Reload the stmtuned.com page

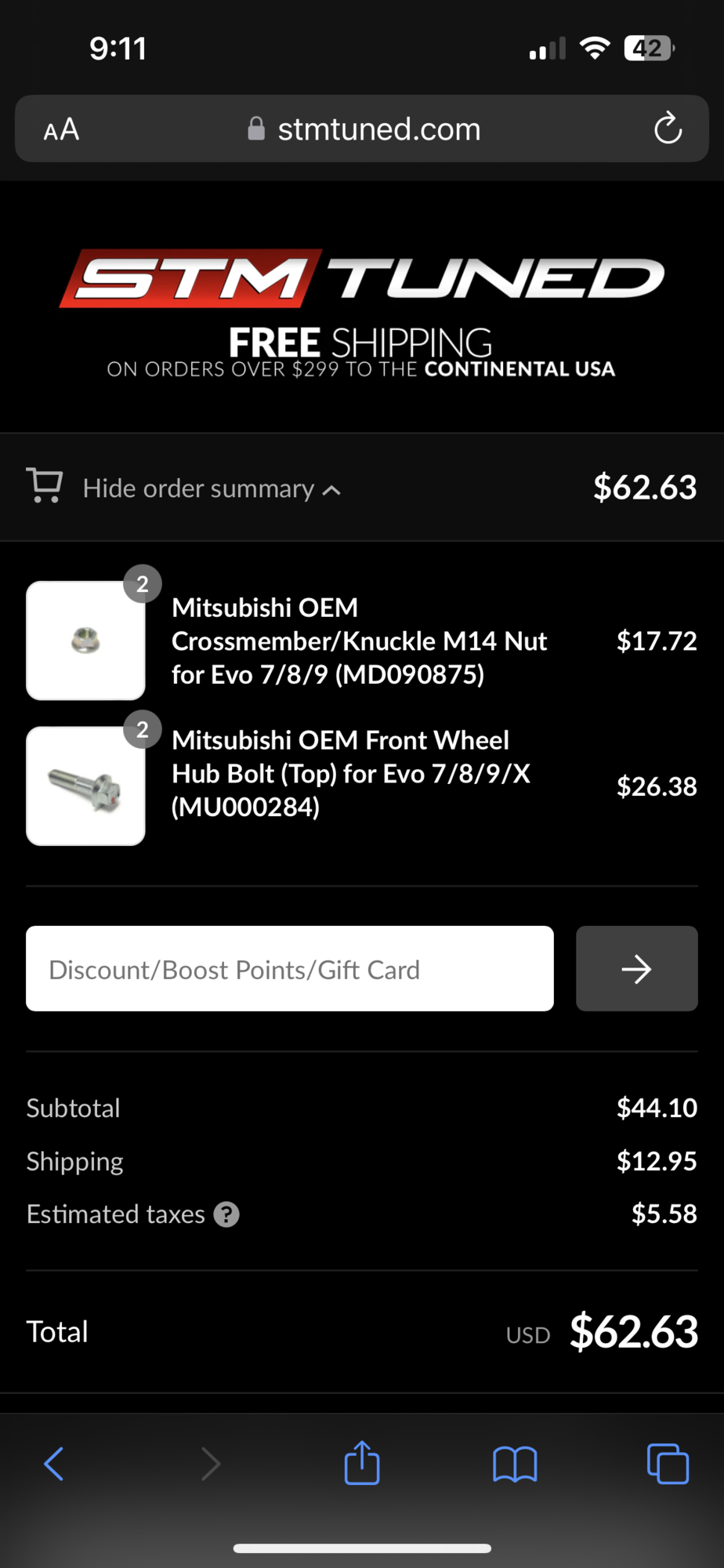click(x=668, y=129)
